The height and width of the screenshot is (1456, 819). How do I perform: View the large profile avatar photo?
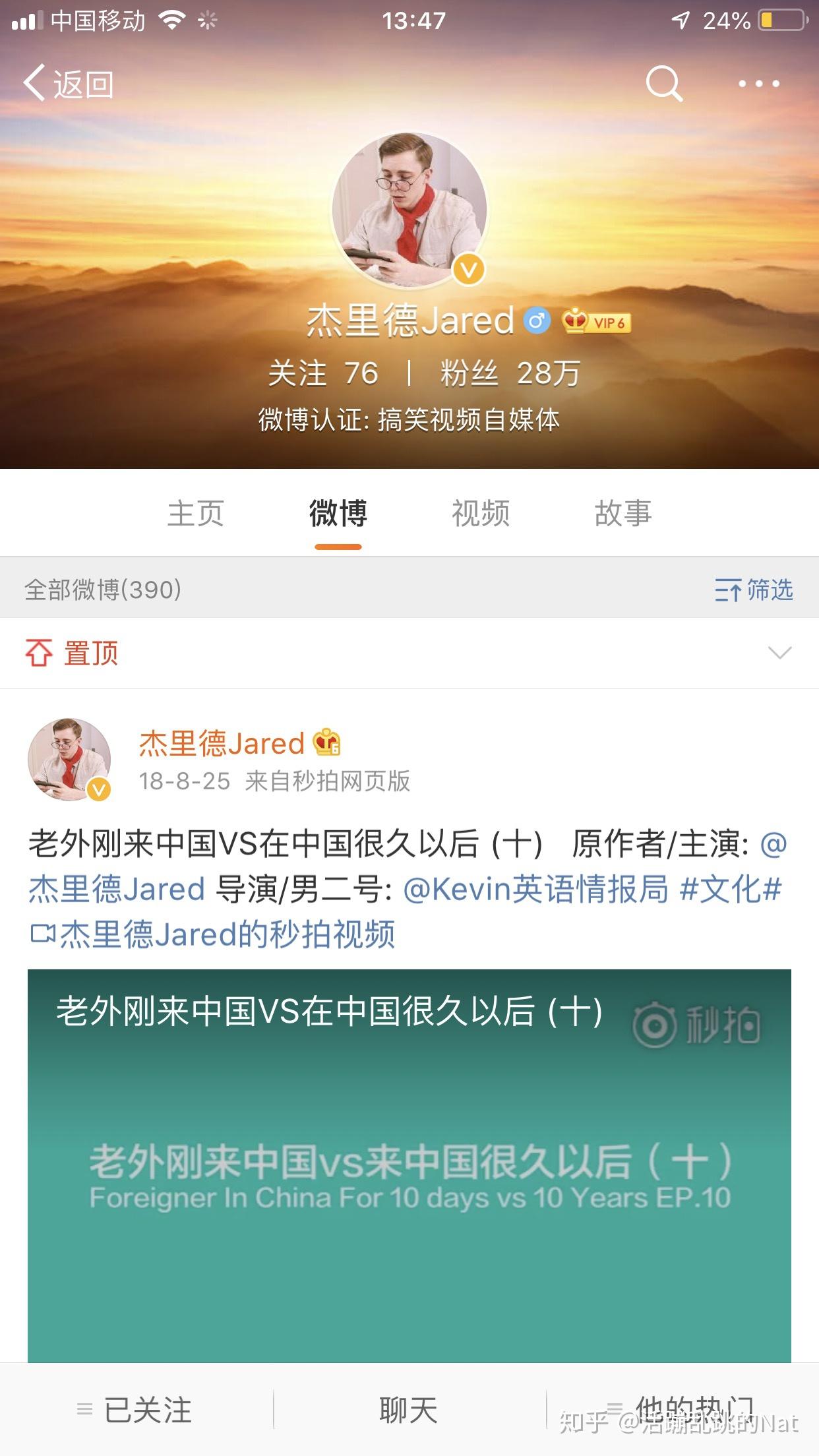pos(409,210)
